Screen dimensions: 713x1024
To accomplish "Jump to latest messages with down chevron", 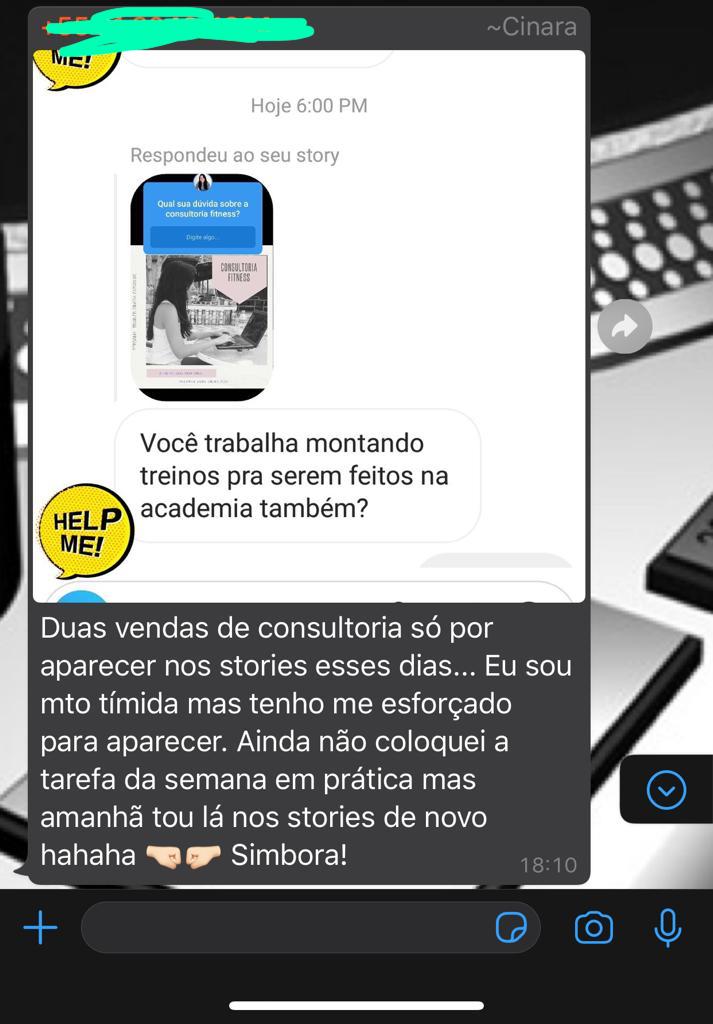I will [x=666, y=790].
